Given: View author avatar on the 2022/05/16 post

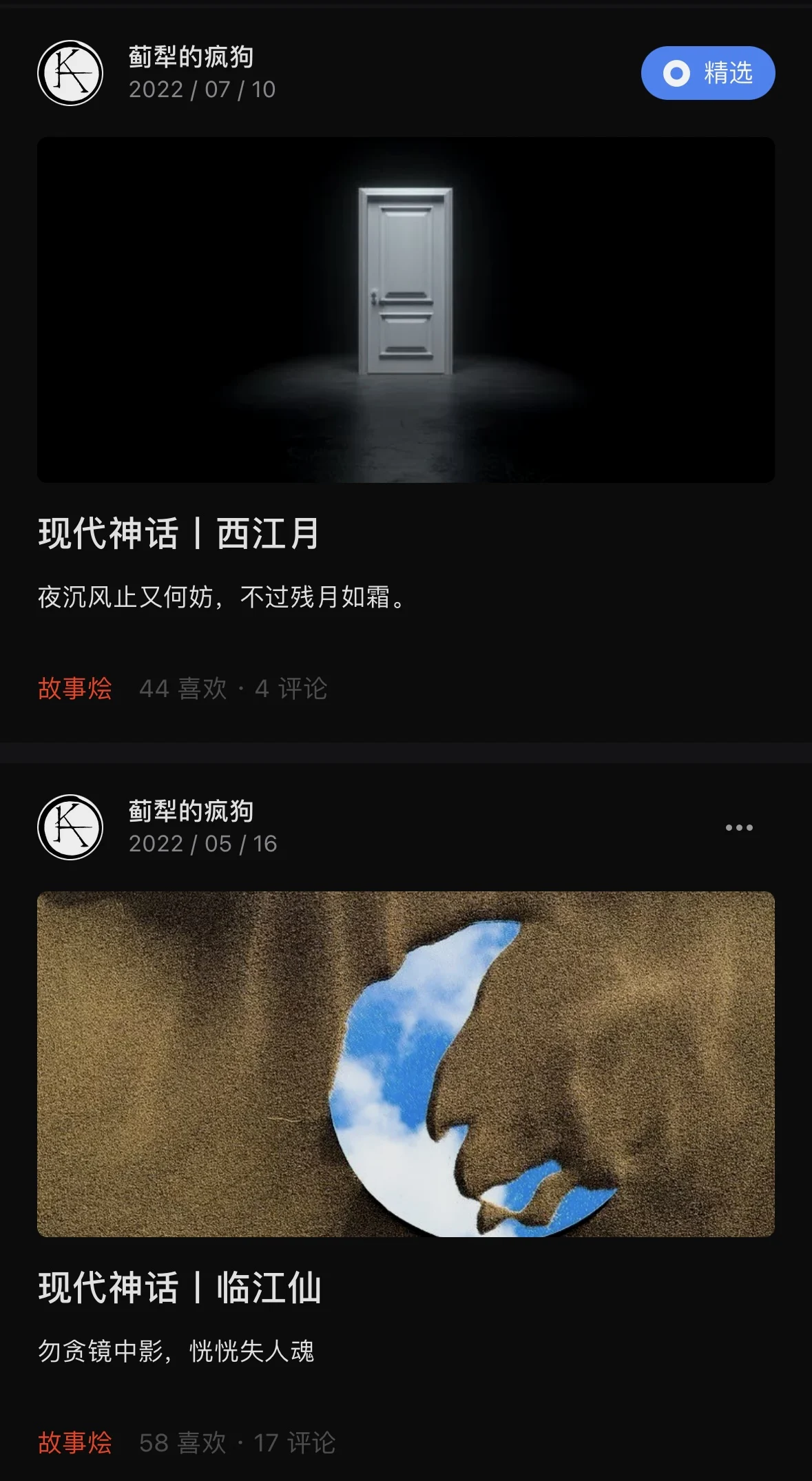Looking at the screenshot, I should point(70,827).
